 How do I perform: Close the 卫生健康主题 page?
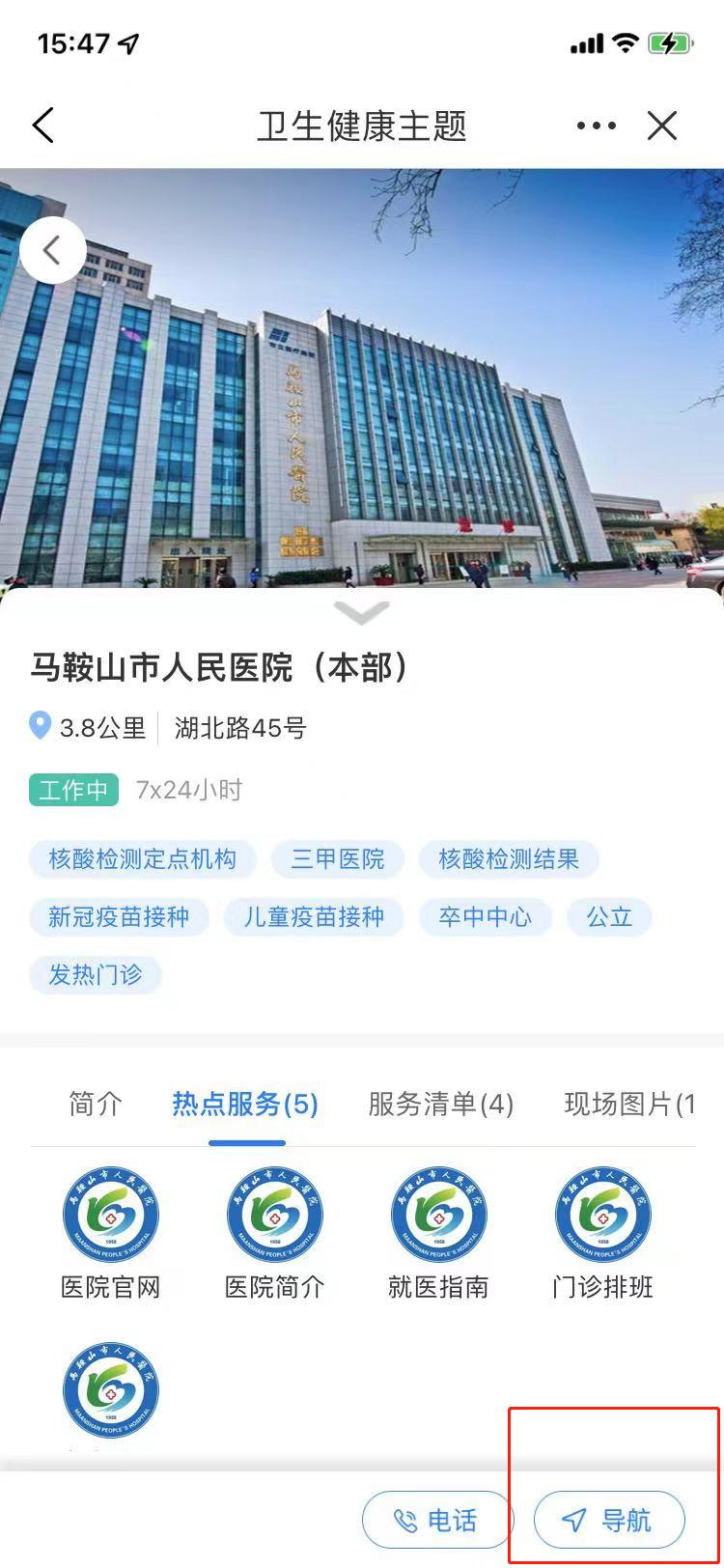point(662,126)
